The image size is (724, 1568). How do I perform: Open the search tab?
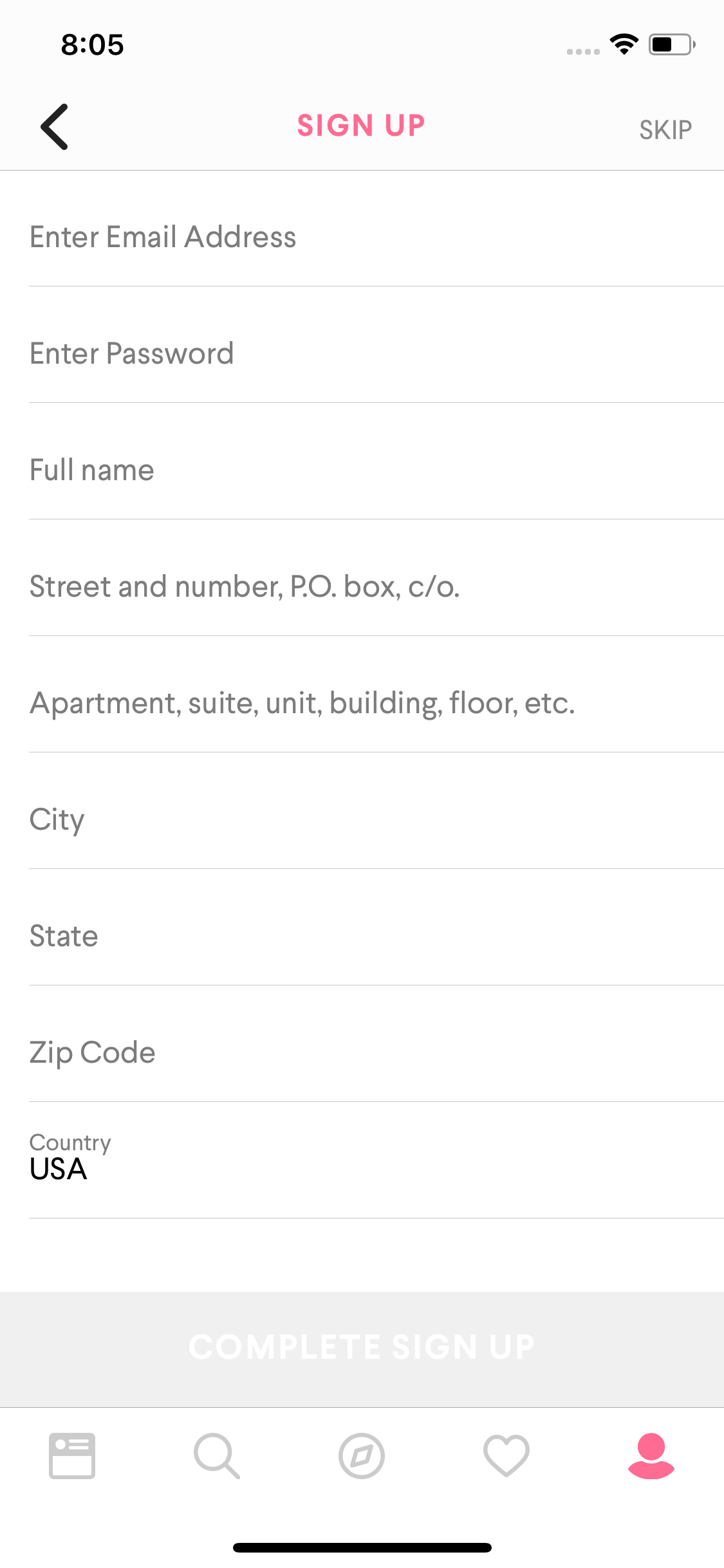pyautogui.click(x=217, y=1456)
